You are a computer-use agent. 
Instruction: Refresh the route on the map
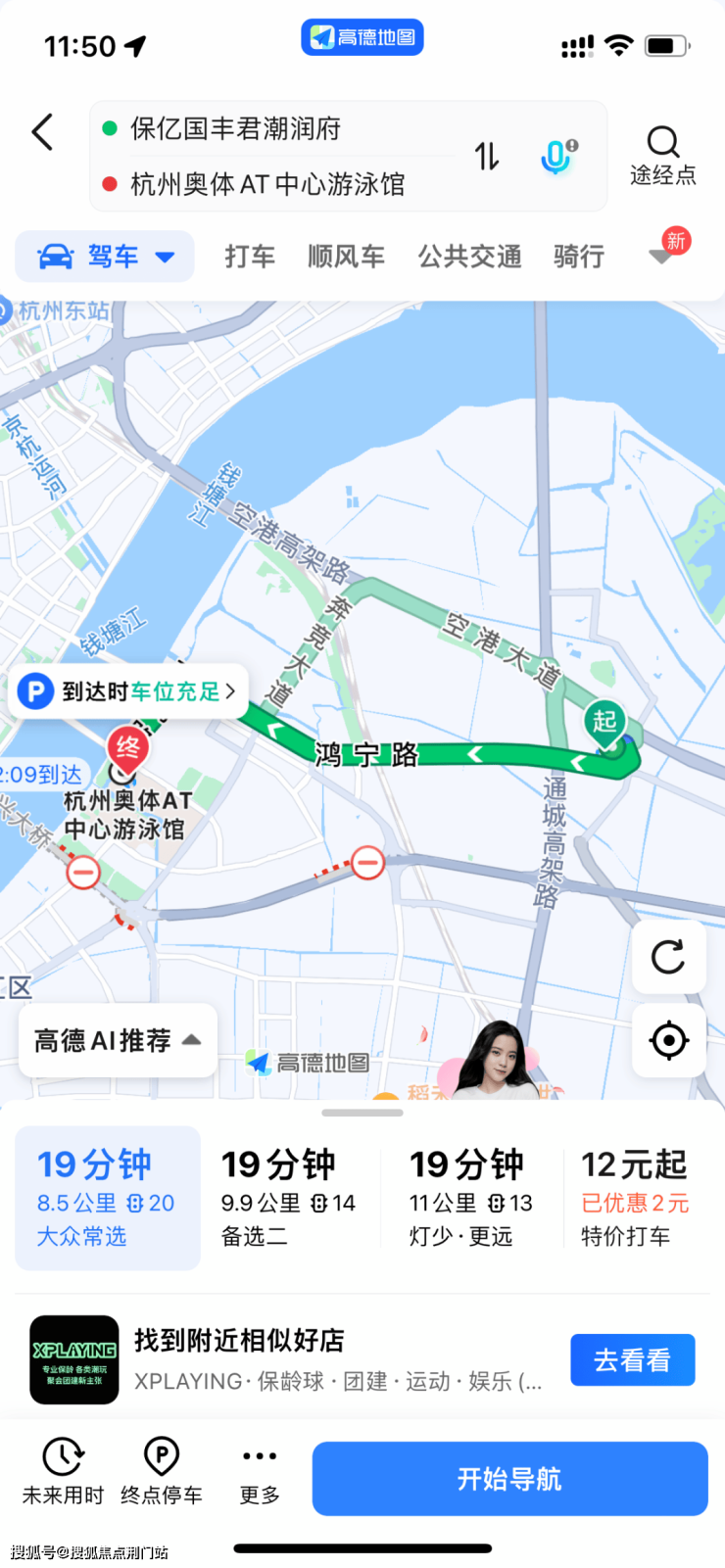click(668, 957)
